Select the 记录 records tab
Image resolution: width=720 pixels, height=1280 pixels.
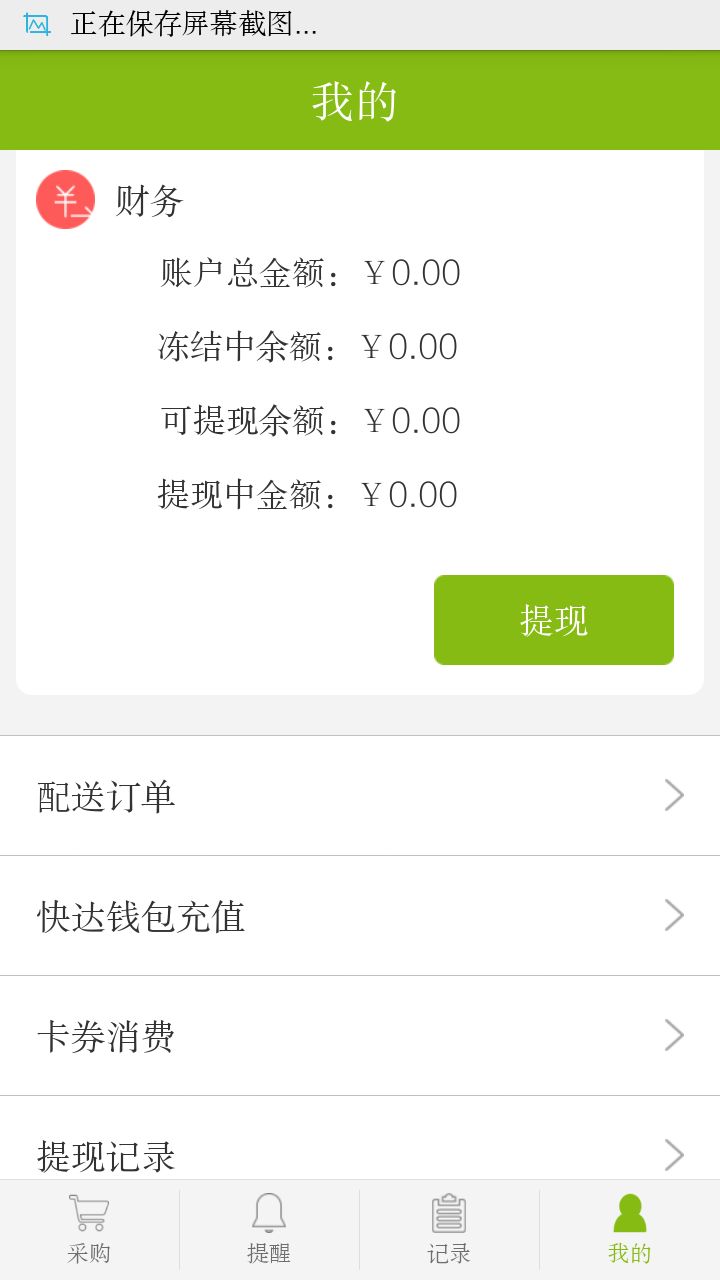(449, 1230)
